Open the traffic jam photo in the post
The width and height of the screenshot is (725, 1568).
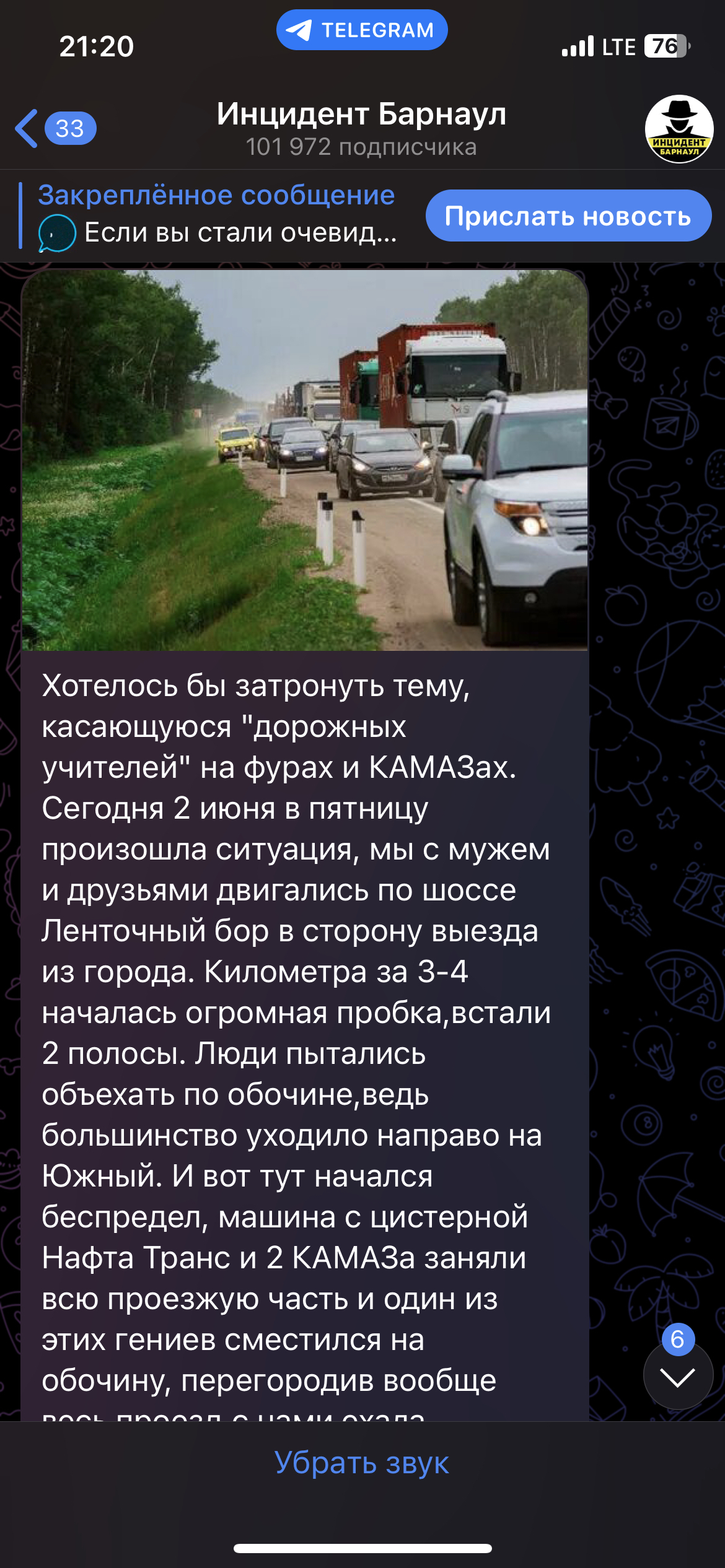pos(304,460)
